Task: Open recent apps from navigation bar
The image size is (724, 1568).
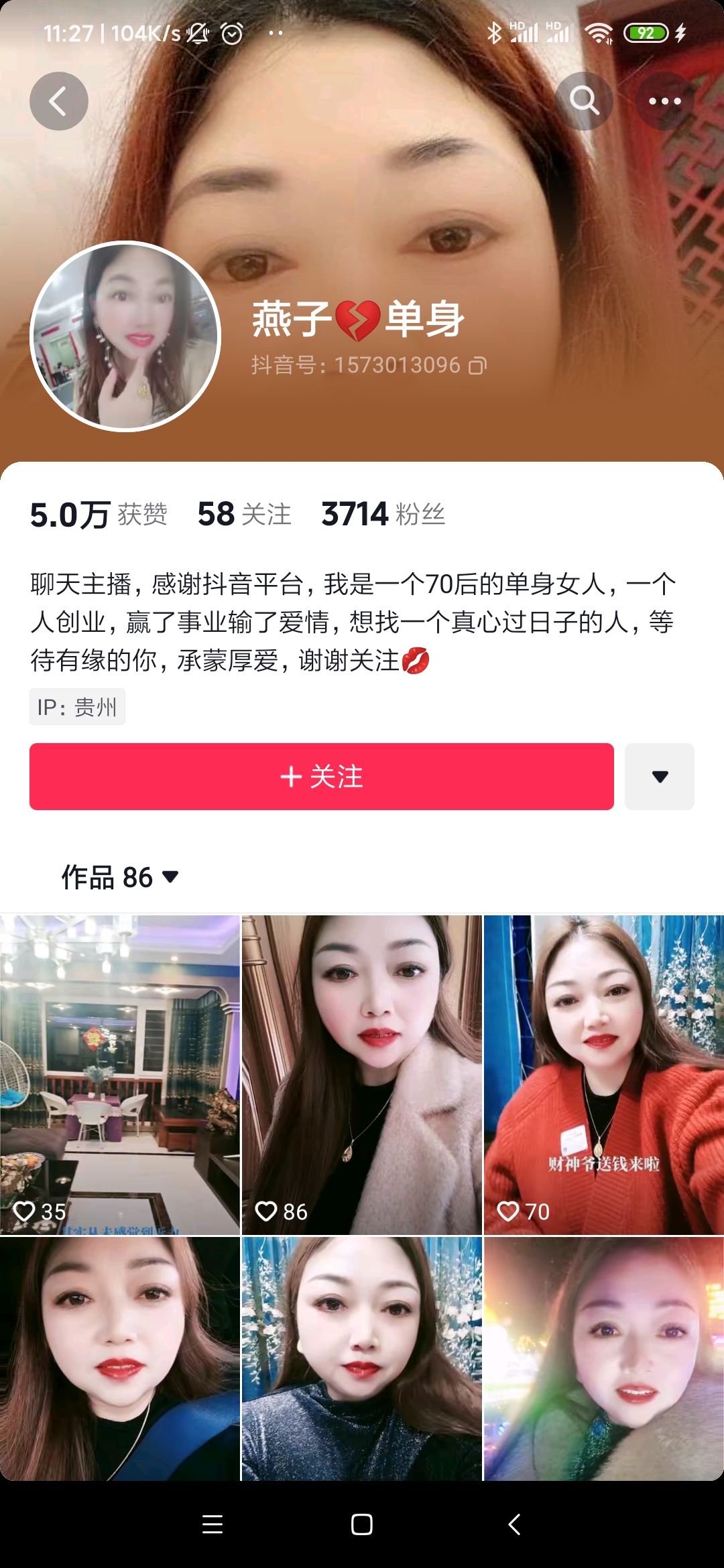Action: click(x=213, y=1524)
